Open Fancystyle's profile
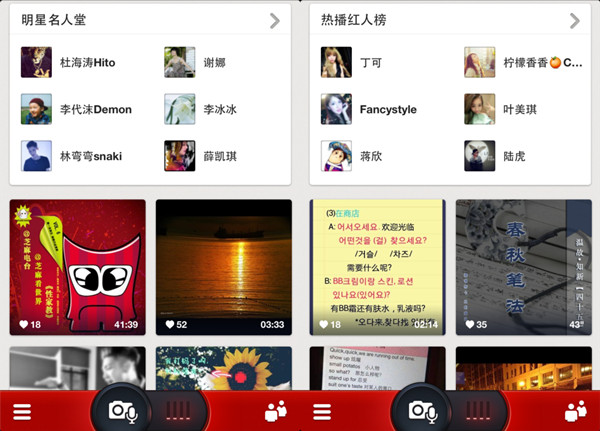This screenshot has width=600, height=431. pos(370,109)
